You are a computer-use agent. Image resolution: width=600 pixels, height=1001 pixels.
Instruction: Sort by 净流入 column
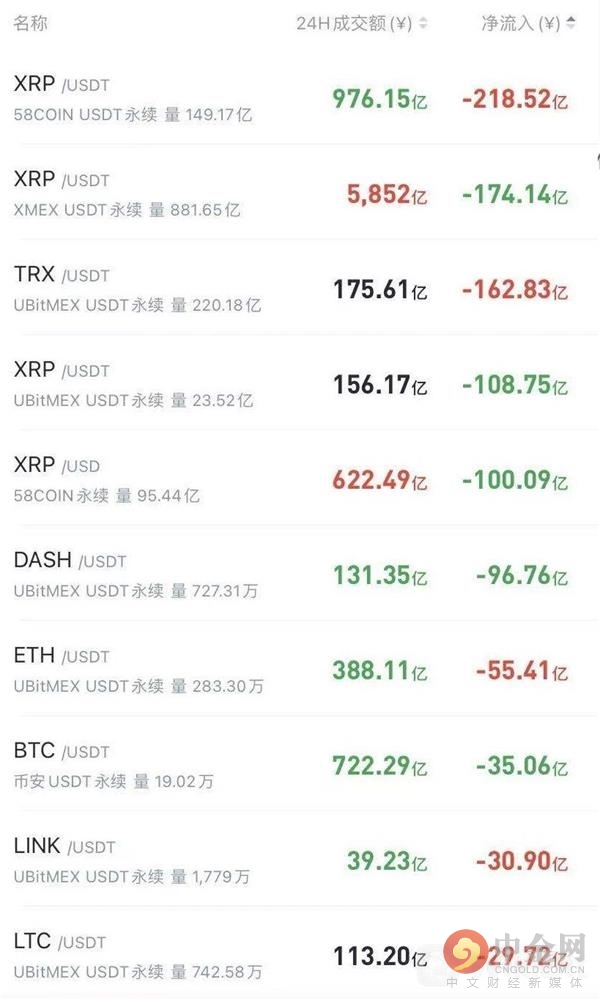point(529,24)
